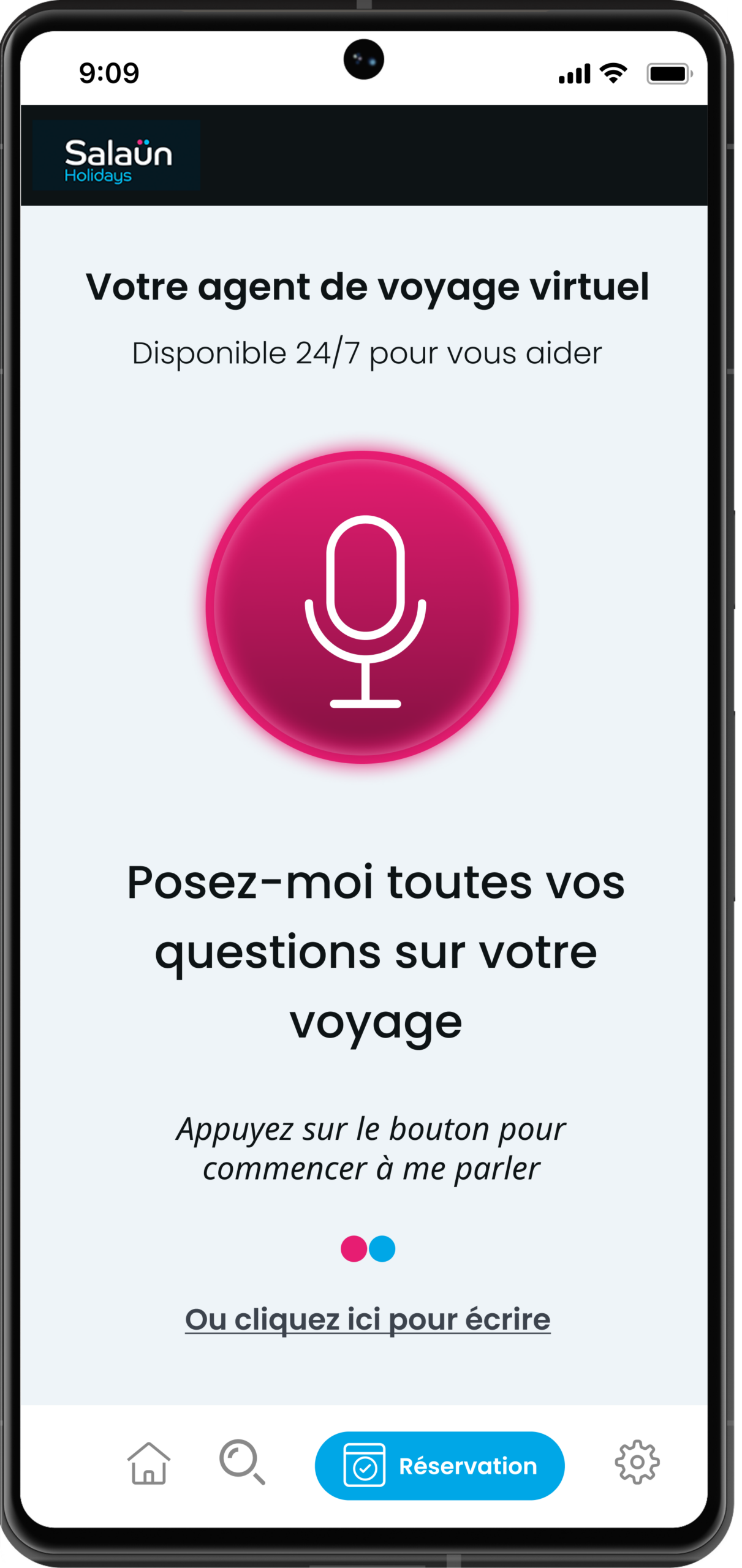The width and height of the screenshot is (742, 1568).
Task: Tap the pink microphone button to speak
Action: point(363,607)
